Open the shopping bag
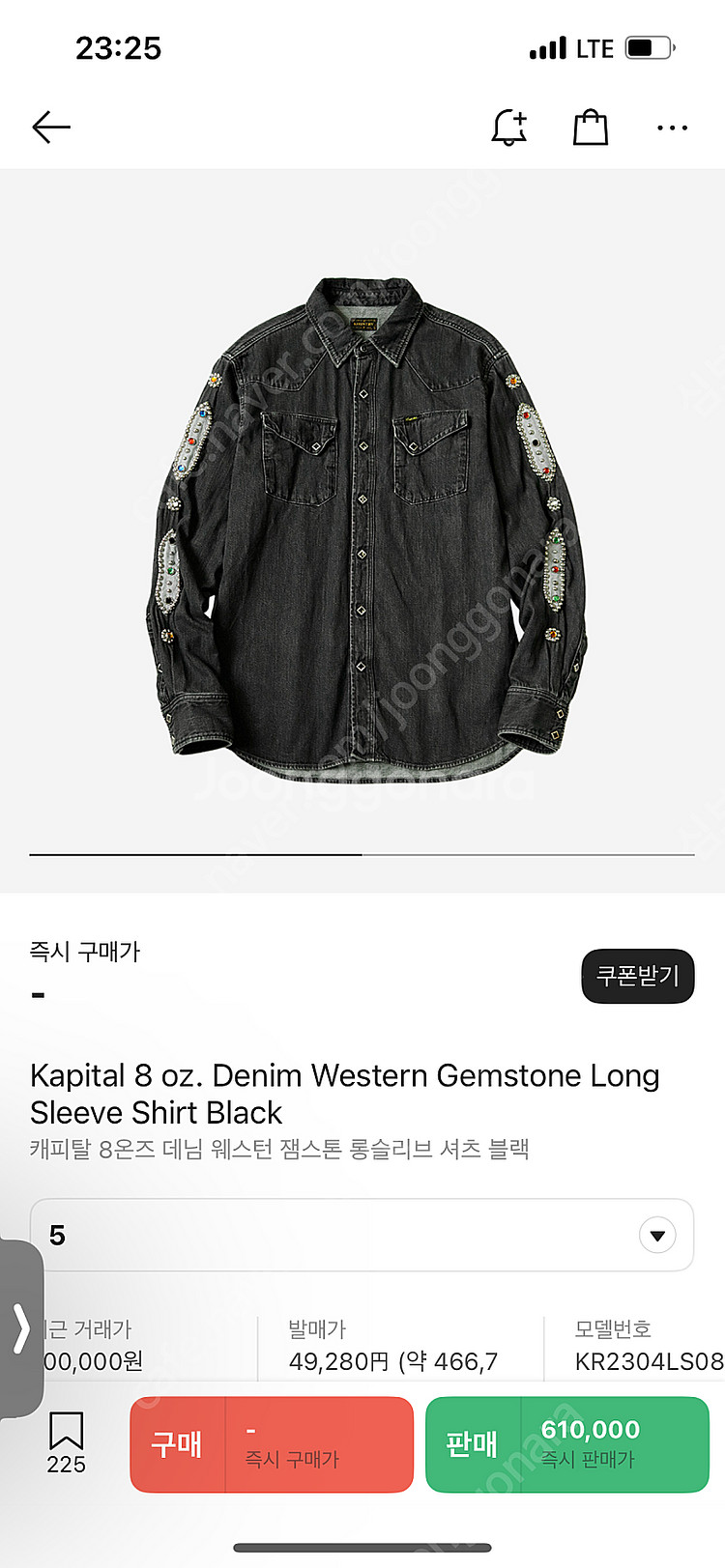 [591, 128]
